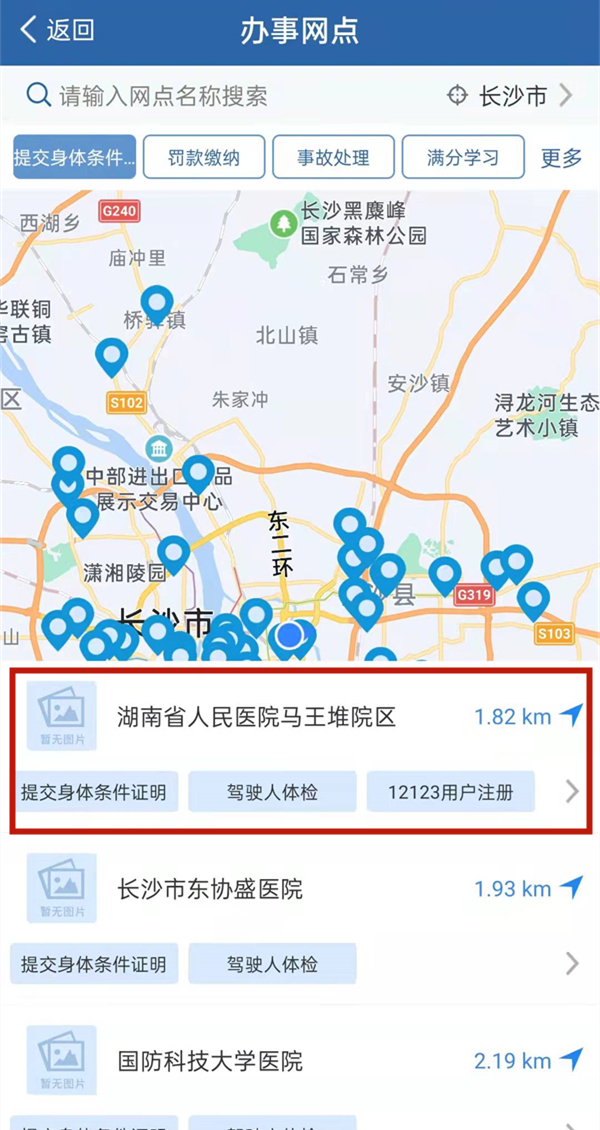Choose the 事故处理 filter chip

pyautogui.click(x=333, y=157)
